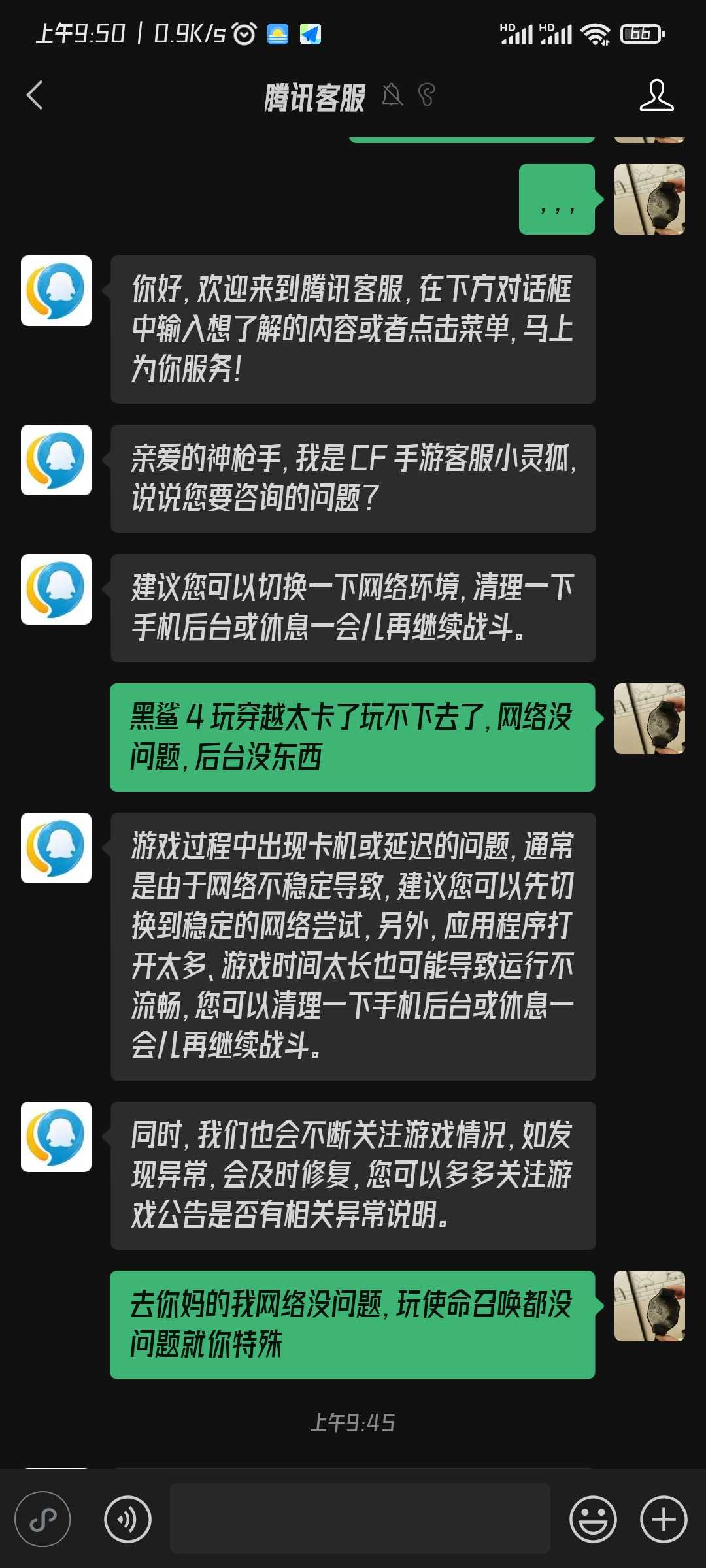The height and width of the screenshot is (1568, 706).
Task: Open the plus attachments menu
Action: [664, 1519]
